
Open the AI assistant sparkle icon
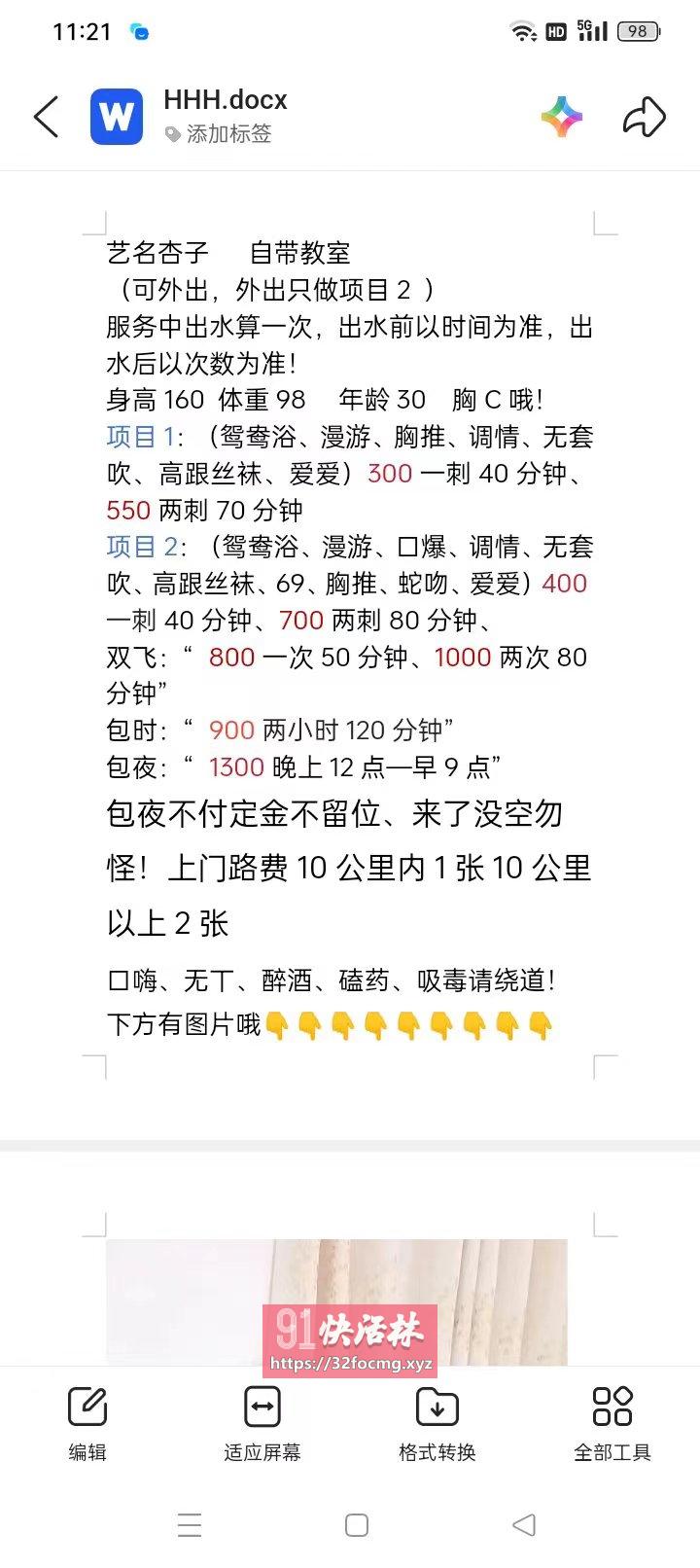coord(562,116)
